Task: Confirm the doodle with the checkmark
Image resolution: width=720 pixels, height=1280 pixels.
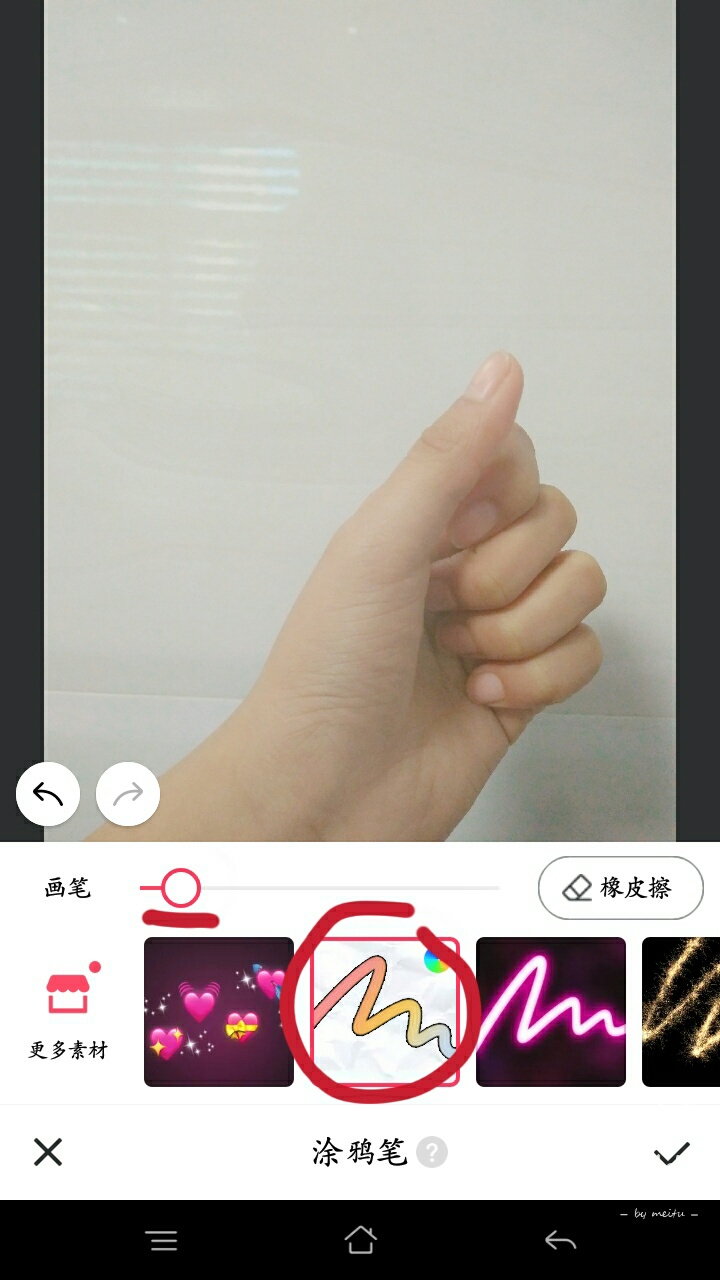Action: pyautogui.click(x=671, y=1153)
